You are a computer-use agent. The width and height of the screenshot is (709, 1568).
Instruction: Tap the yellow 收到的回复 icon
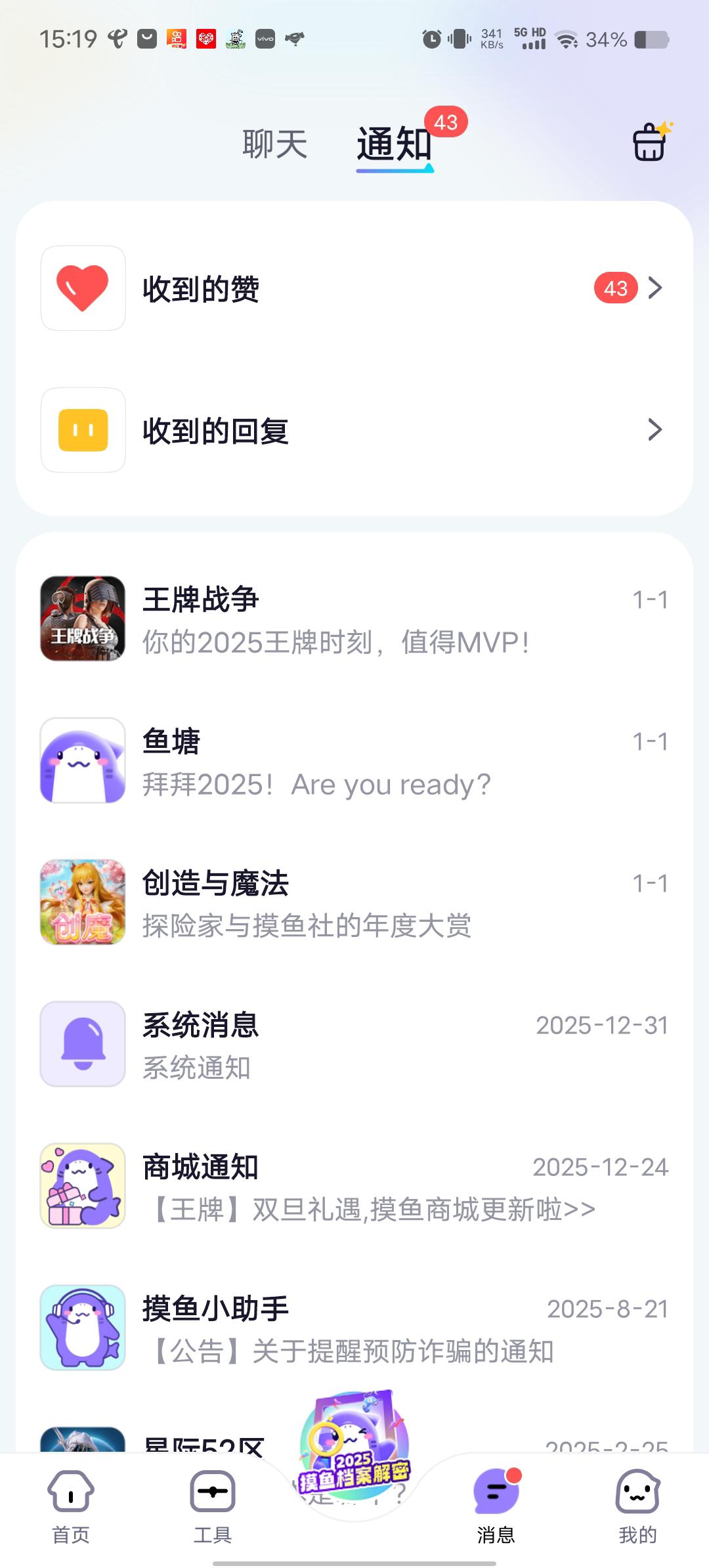82,430
